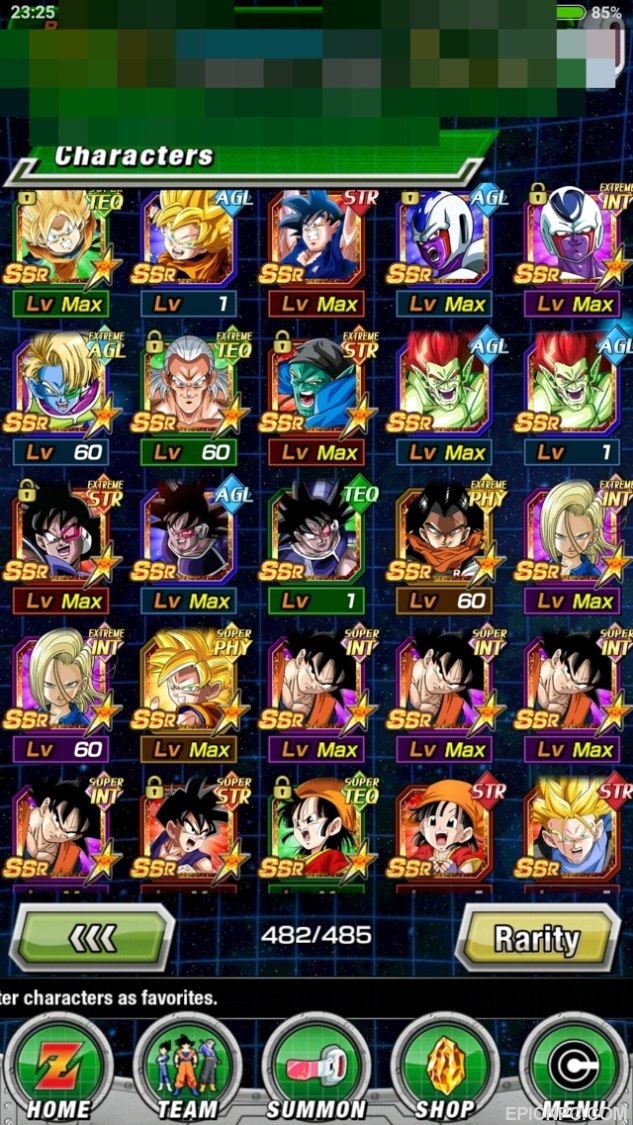Open the TEAM tab
Image resolution: width=633 pixels, height=1125 pixels.
(187, 1070)
